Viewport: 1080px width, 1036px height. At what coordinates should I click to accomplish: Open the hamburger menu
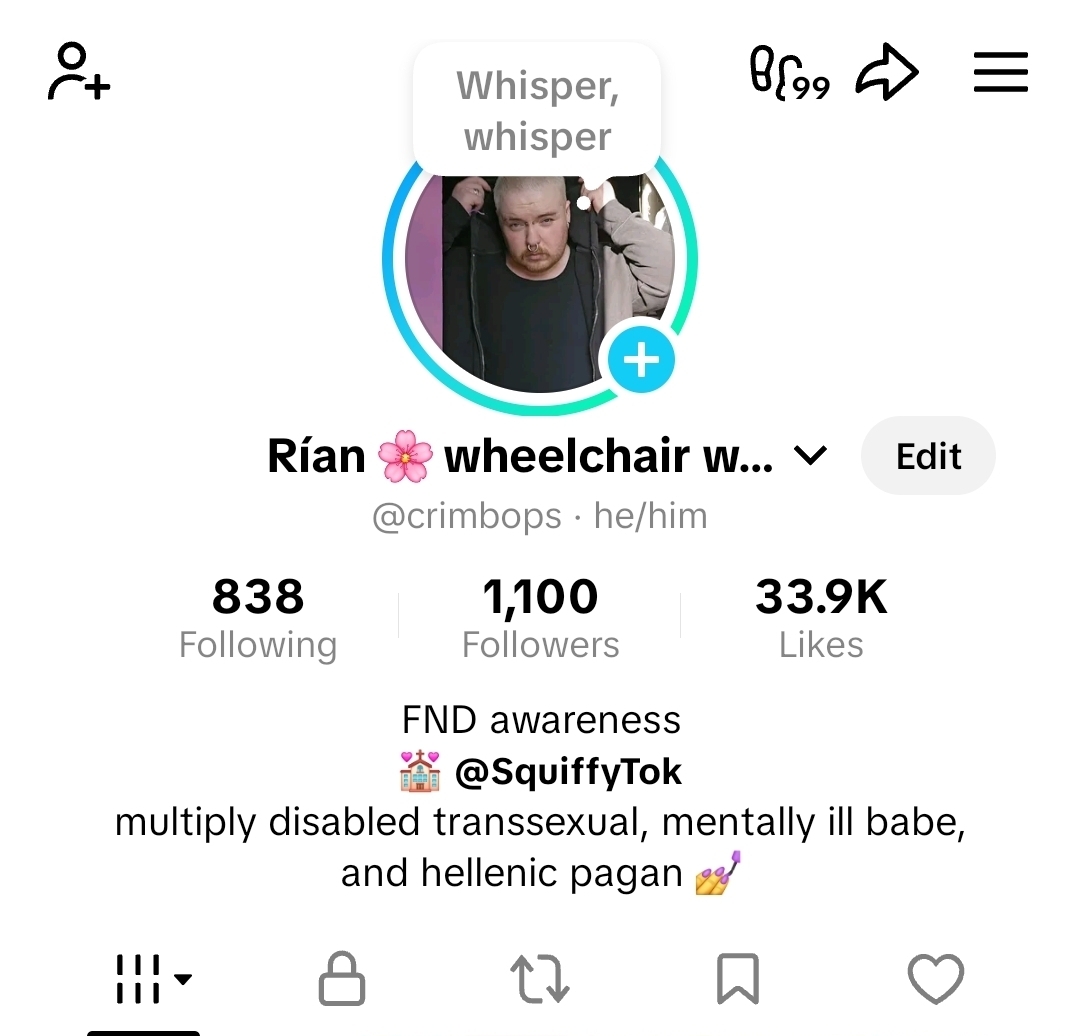pyautogui.click(x=1000, y=73)
